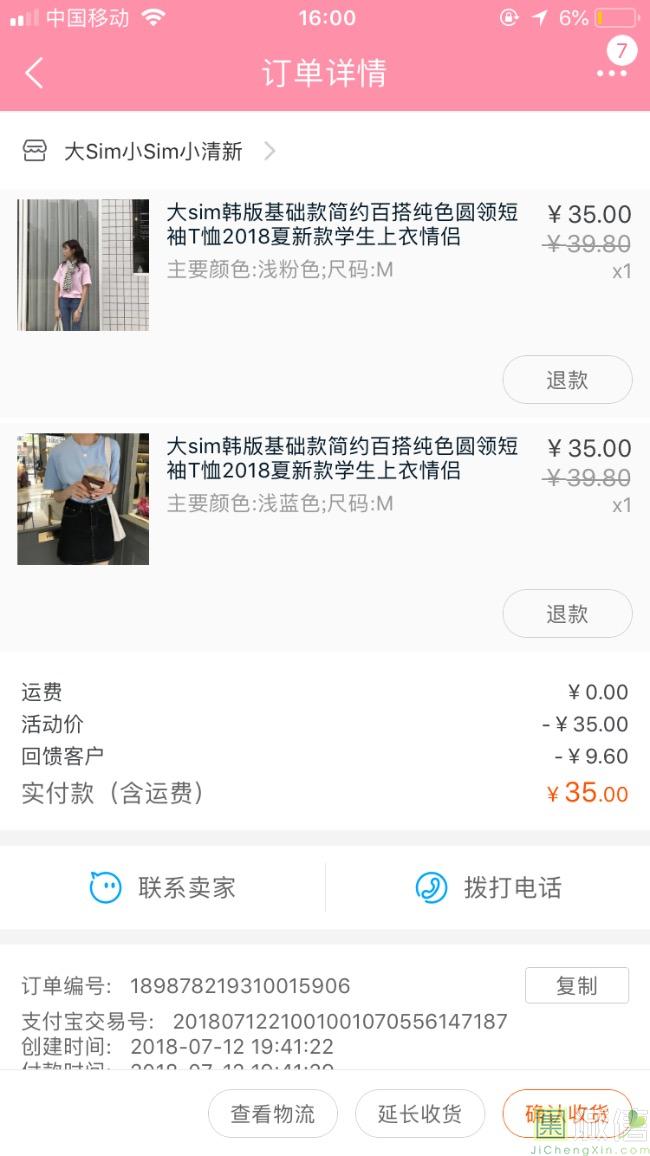
Task: Request refund for the 浅粉色 T-shirt
Action: pos(567,380)
